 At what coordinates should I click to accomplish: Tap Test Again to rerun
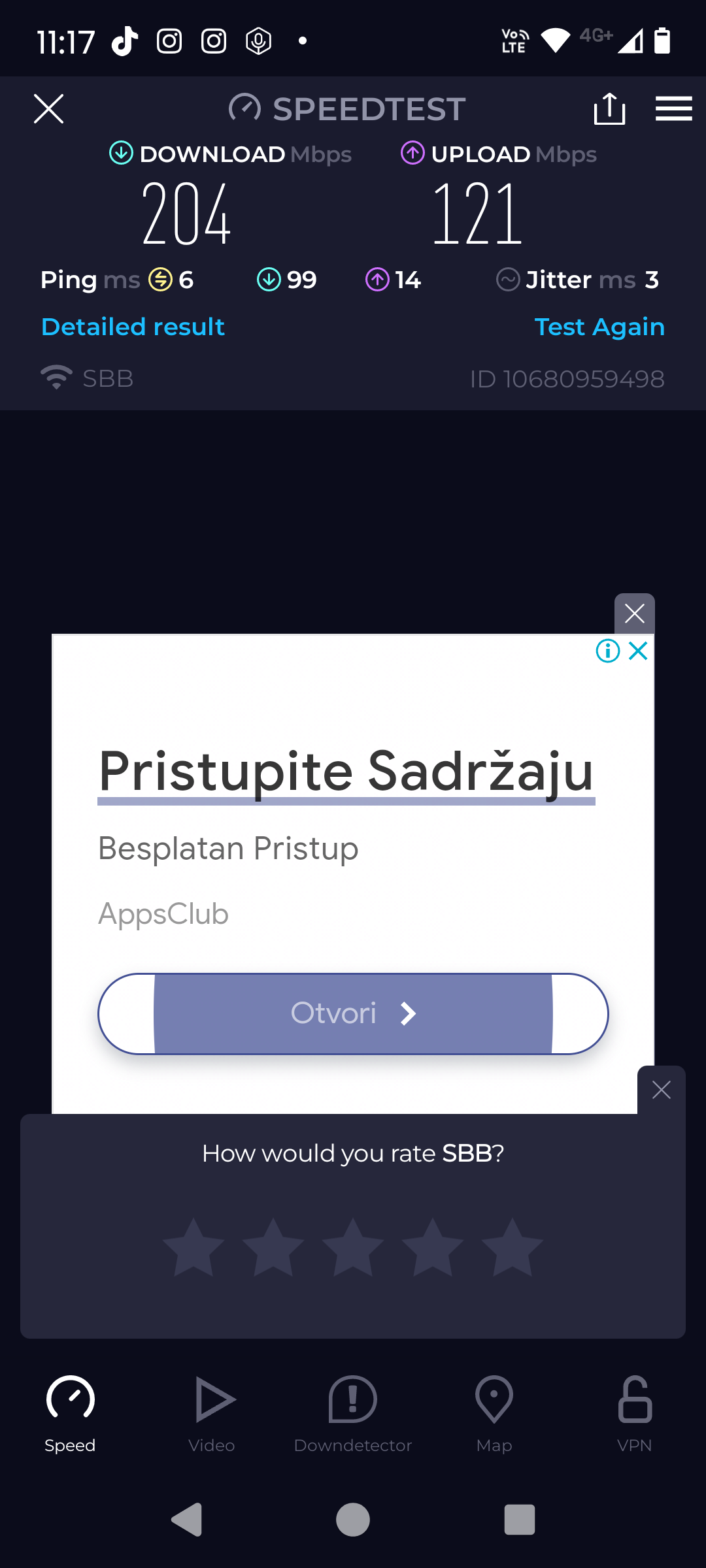click(x=599, y=327)
